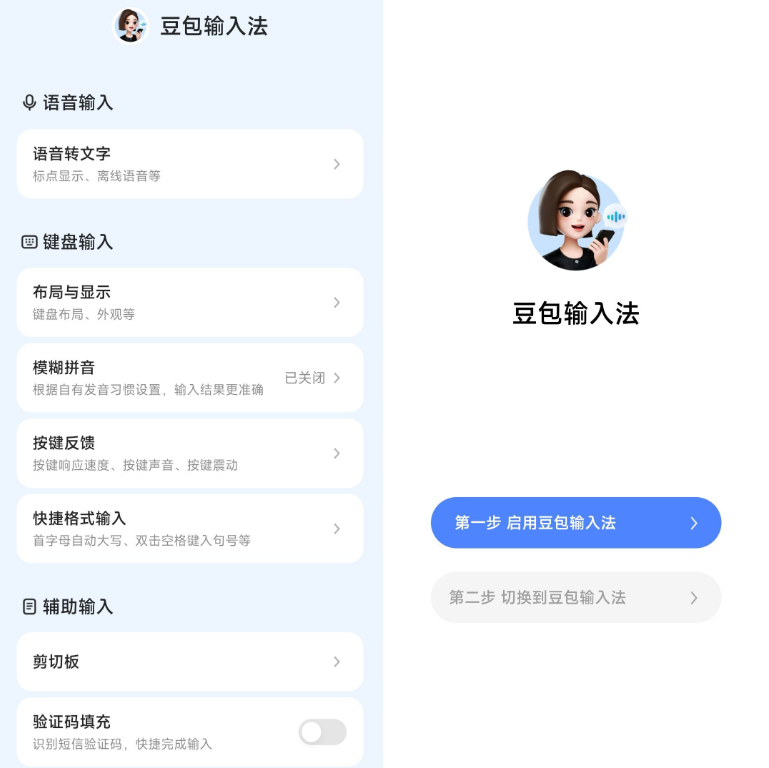Tap 第一步 启用豆包输入法 button
Screen dimensions: 769x768
[575, 522]
